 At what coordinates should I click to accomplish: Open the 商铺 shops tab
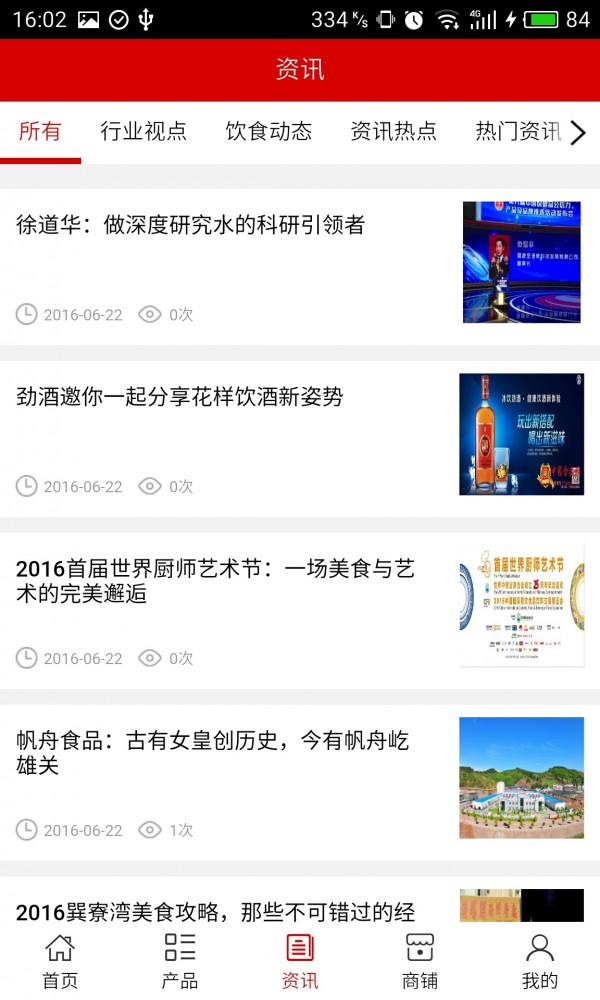[x=420, y=960]
